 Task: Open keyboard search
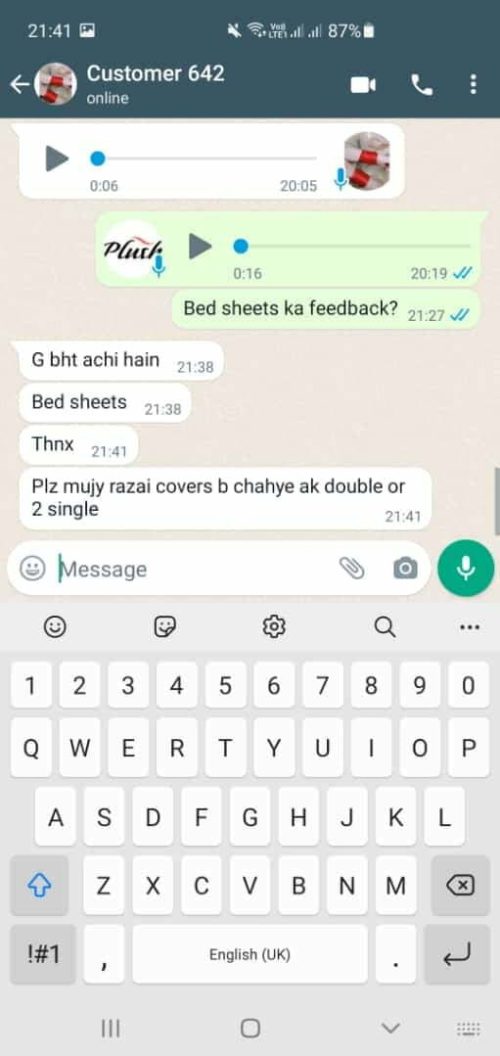(x=384, y=627)
